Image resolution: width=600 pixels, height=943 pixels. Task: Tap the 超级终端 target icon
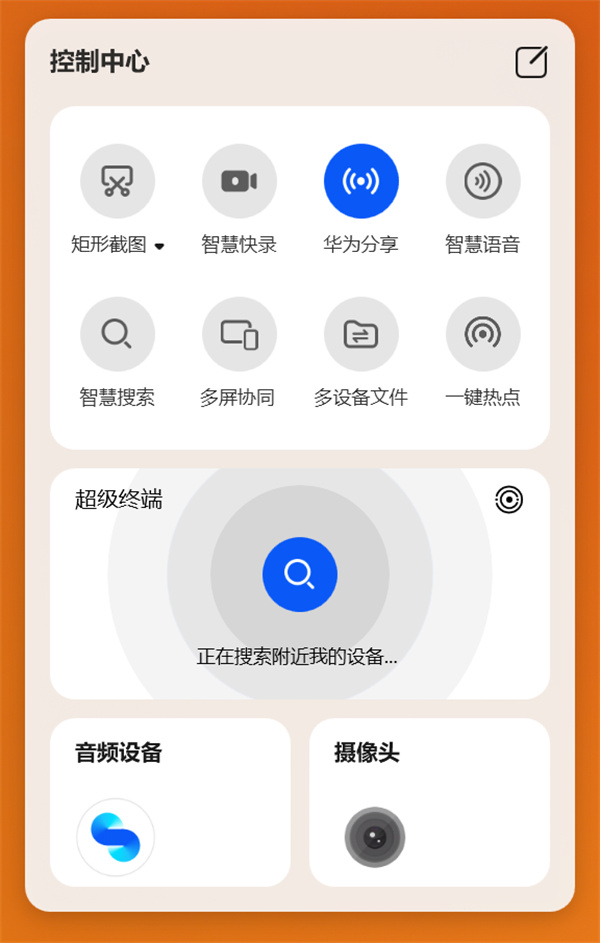point(509,499)
